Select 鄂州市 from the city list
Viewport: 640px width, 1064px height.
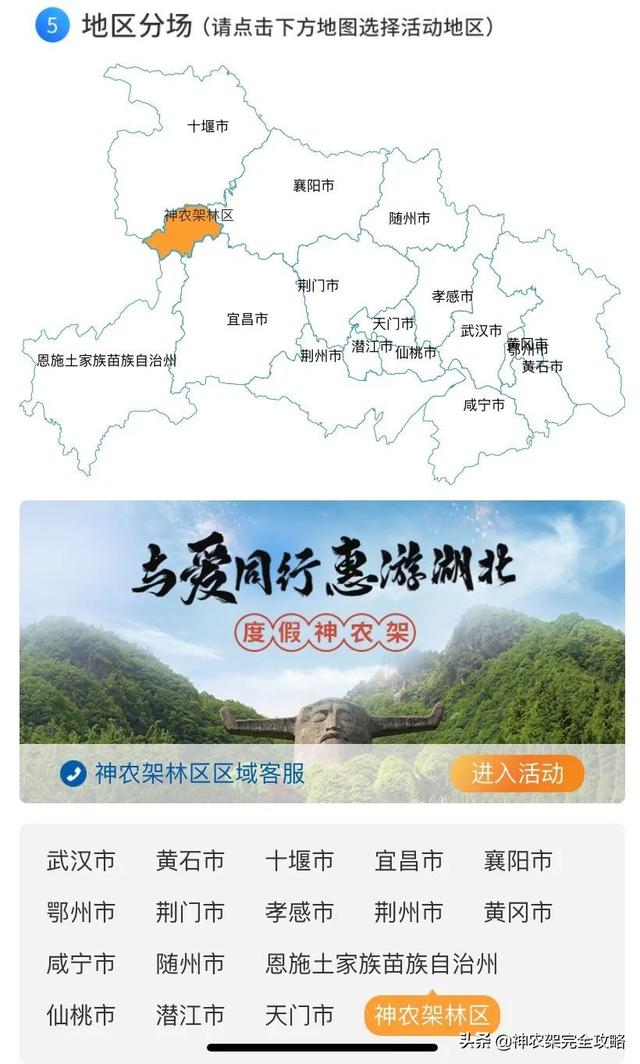coord(81,912)
